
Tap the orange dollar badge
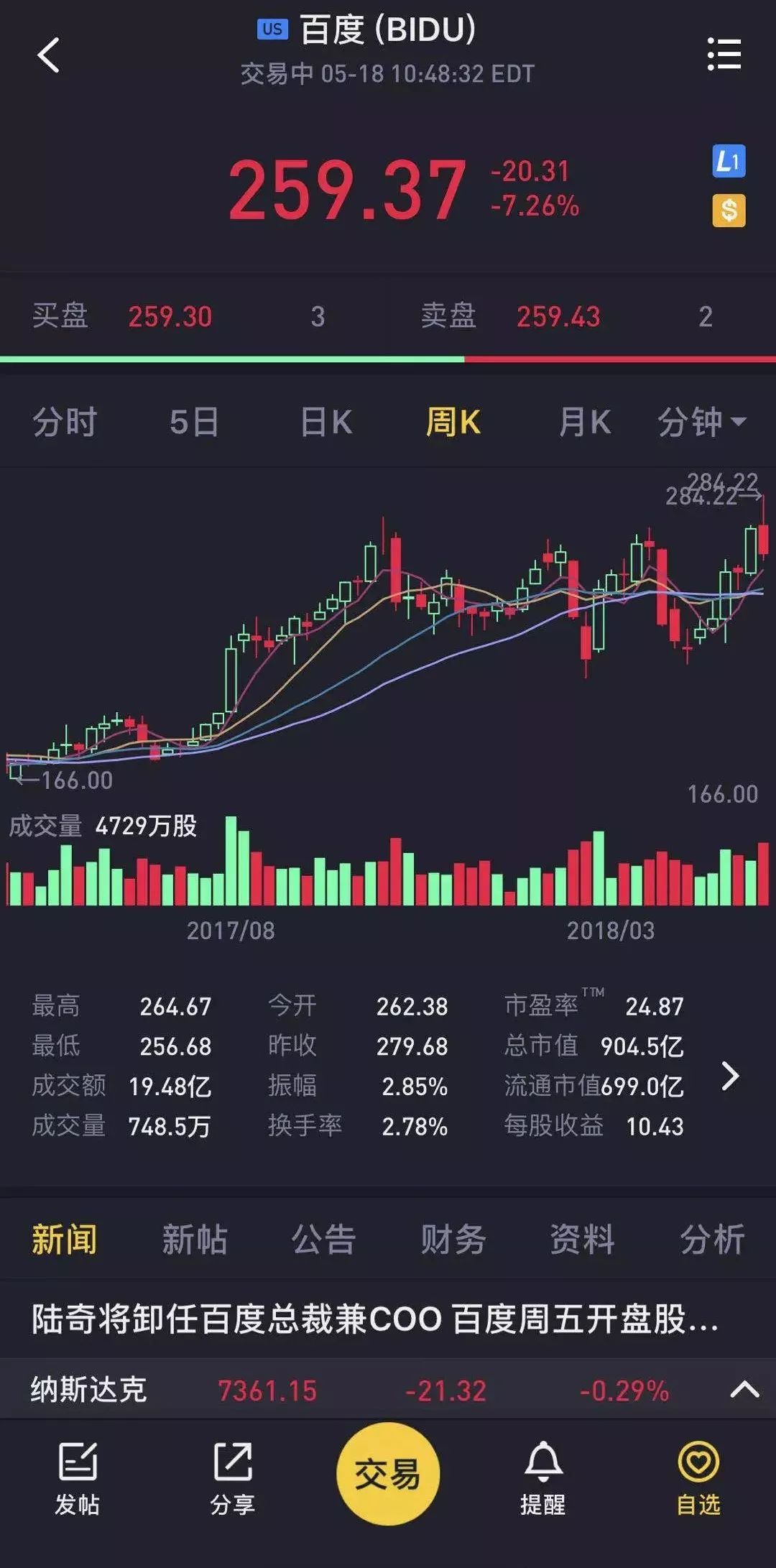pyautogui.click(x=729, y=211)
